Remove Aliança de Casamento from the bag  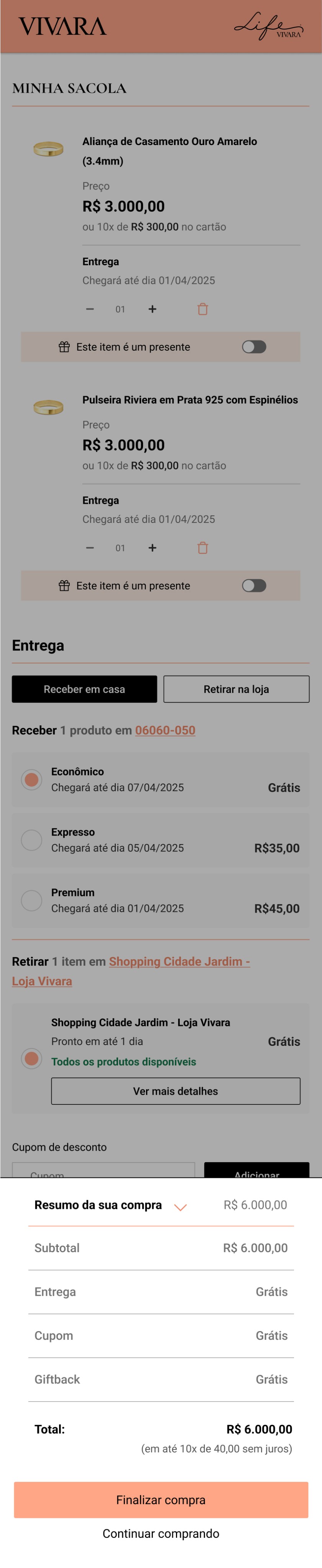[x=203, y=309]
